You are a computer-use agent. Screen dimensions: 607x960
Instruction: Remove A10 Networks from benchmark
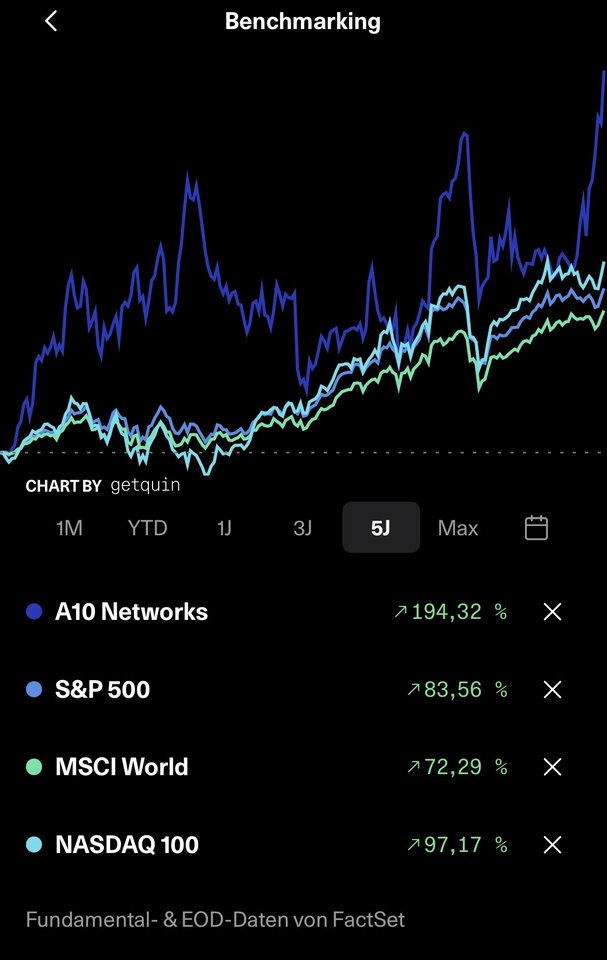[x=552, y=612]
